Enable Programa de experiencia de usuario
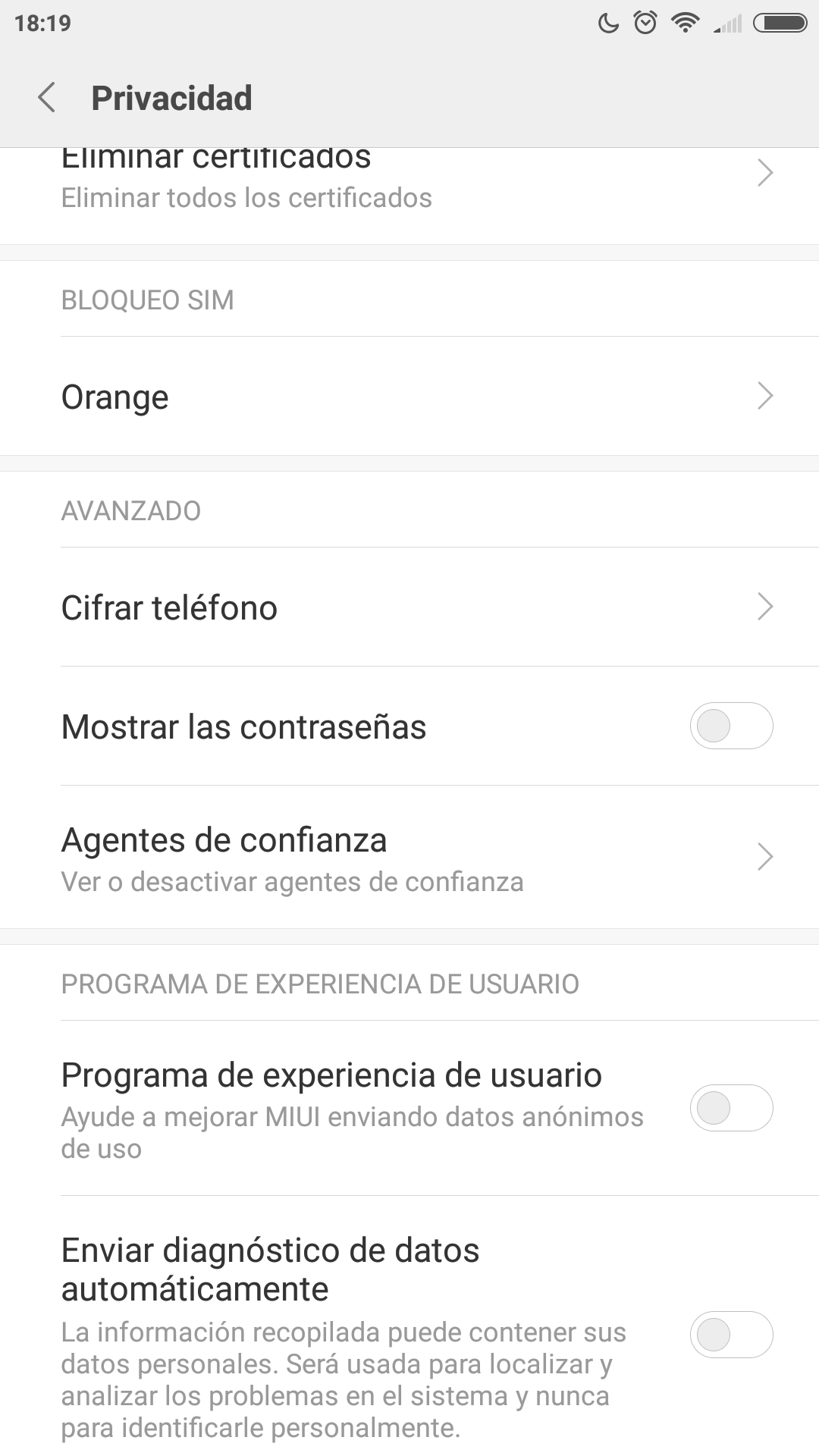Viewport: 819px width, 1456px height. point(730,1108)
